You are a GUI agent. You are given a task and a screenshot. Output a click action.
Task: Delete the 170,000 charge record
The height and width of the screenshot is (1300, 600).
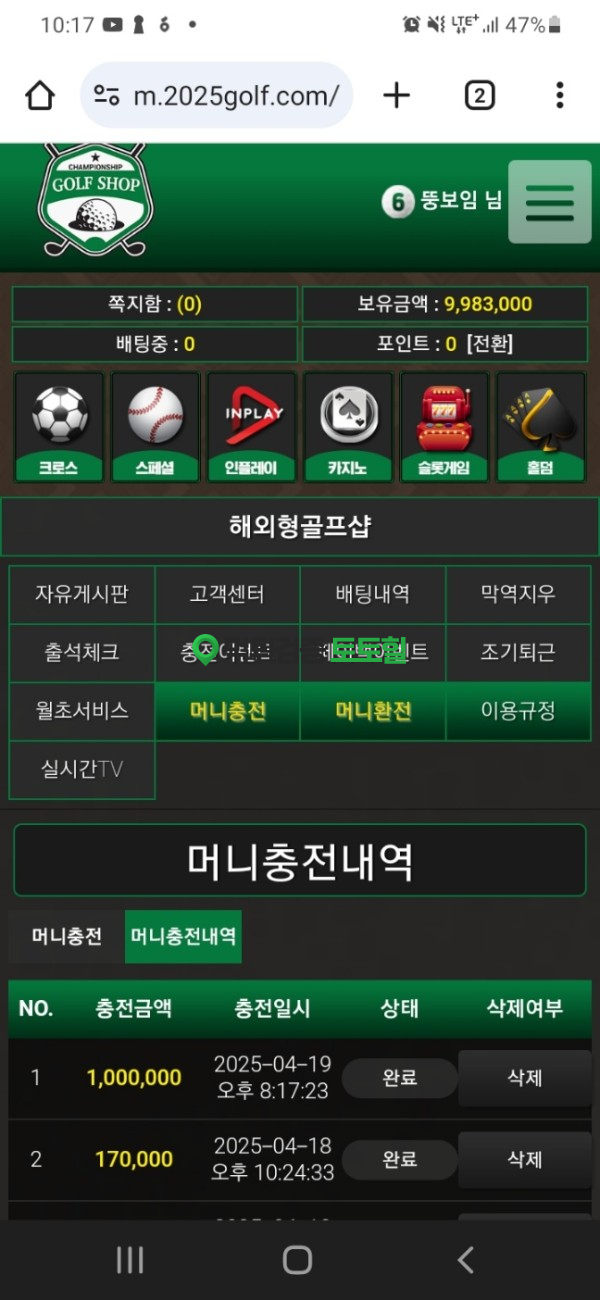point(524,1160)
